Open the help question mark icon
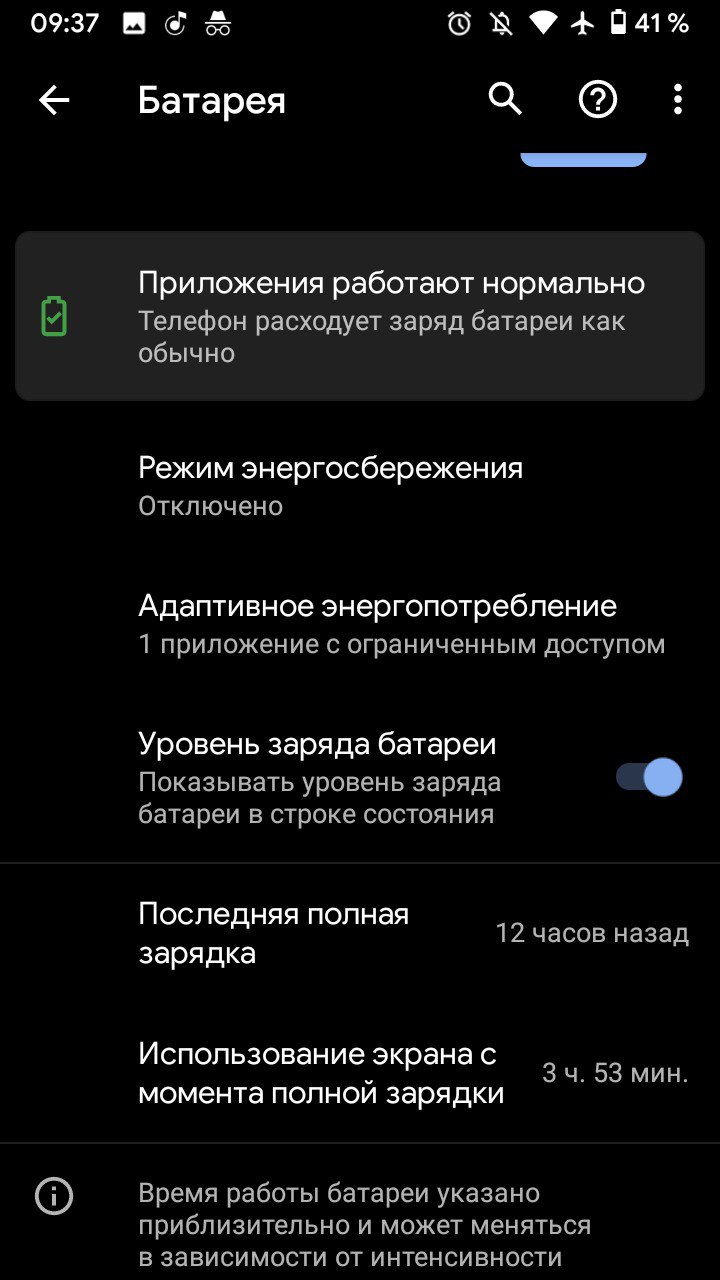 598,100
